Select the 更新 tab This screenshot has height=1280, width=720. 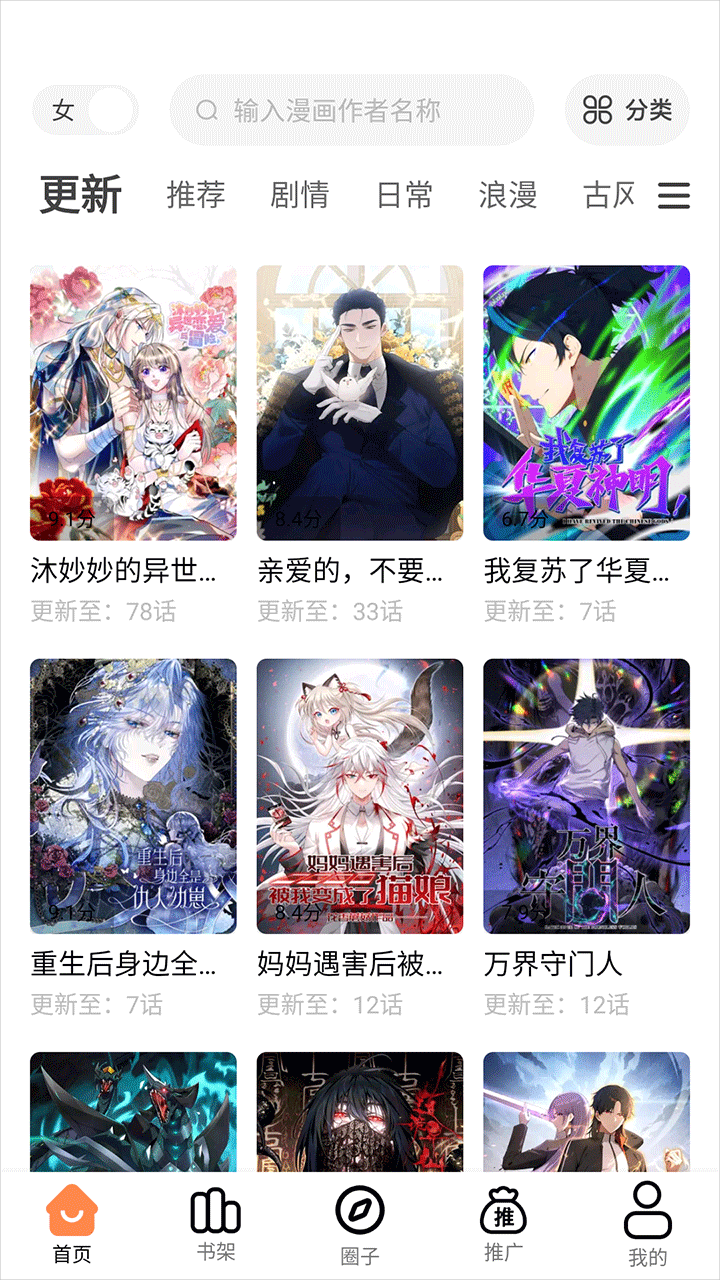[81, 194]
